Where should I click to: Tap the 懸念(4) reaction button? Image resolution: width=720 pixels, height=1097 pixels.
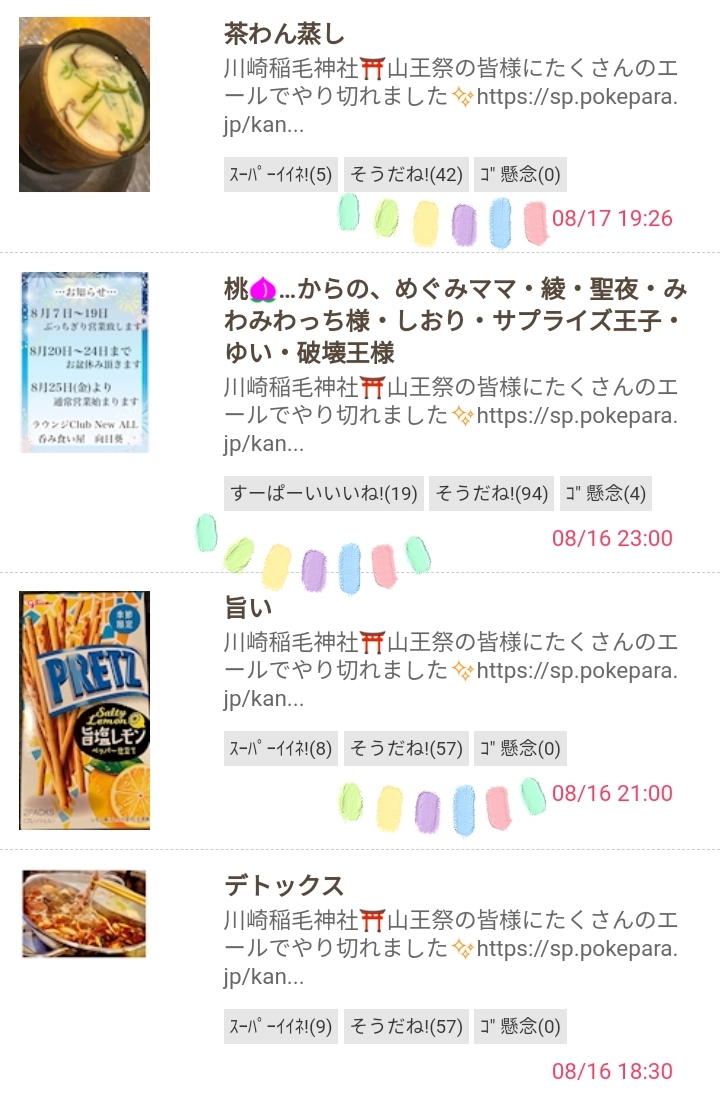606,493
